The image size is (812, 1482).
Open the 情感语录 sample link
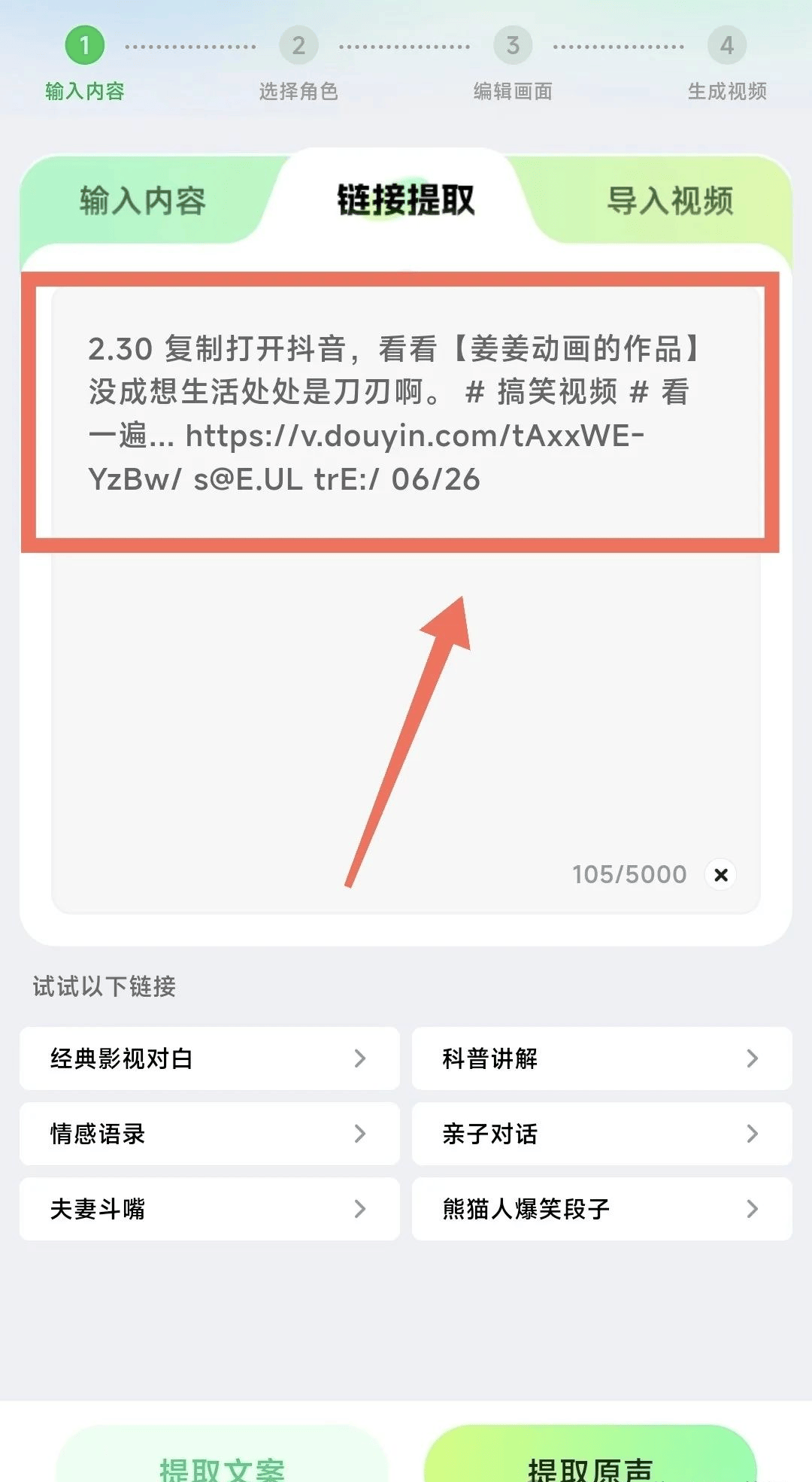point(209,1134)
